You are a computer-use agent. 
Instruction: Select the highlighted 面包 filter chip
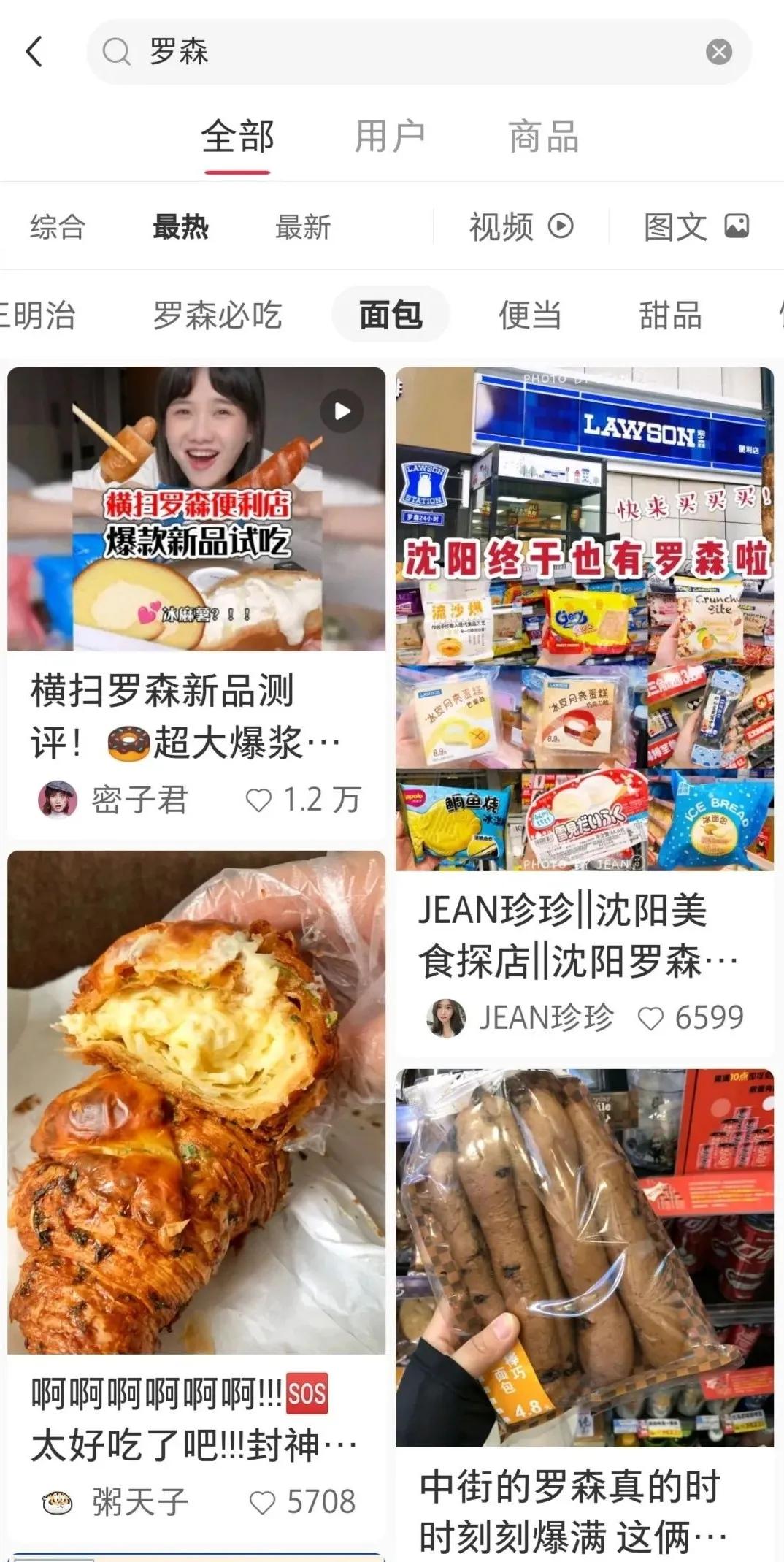tap(391, 315)
